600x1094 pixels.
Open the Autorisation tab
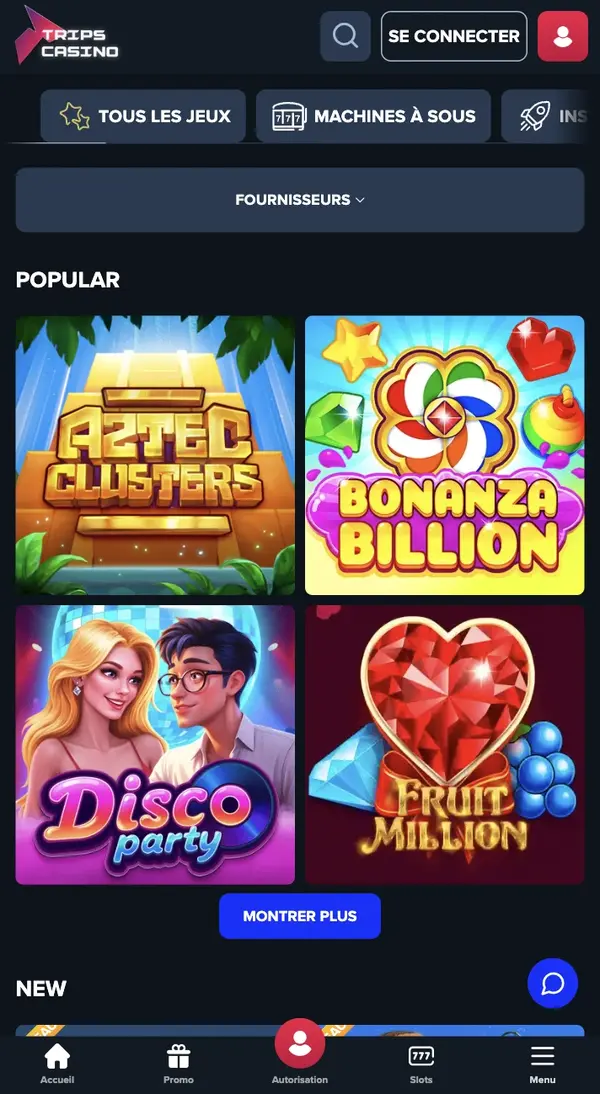click(300, 1052)
